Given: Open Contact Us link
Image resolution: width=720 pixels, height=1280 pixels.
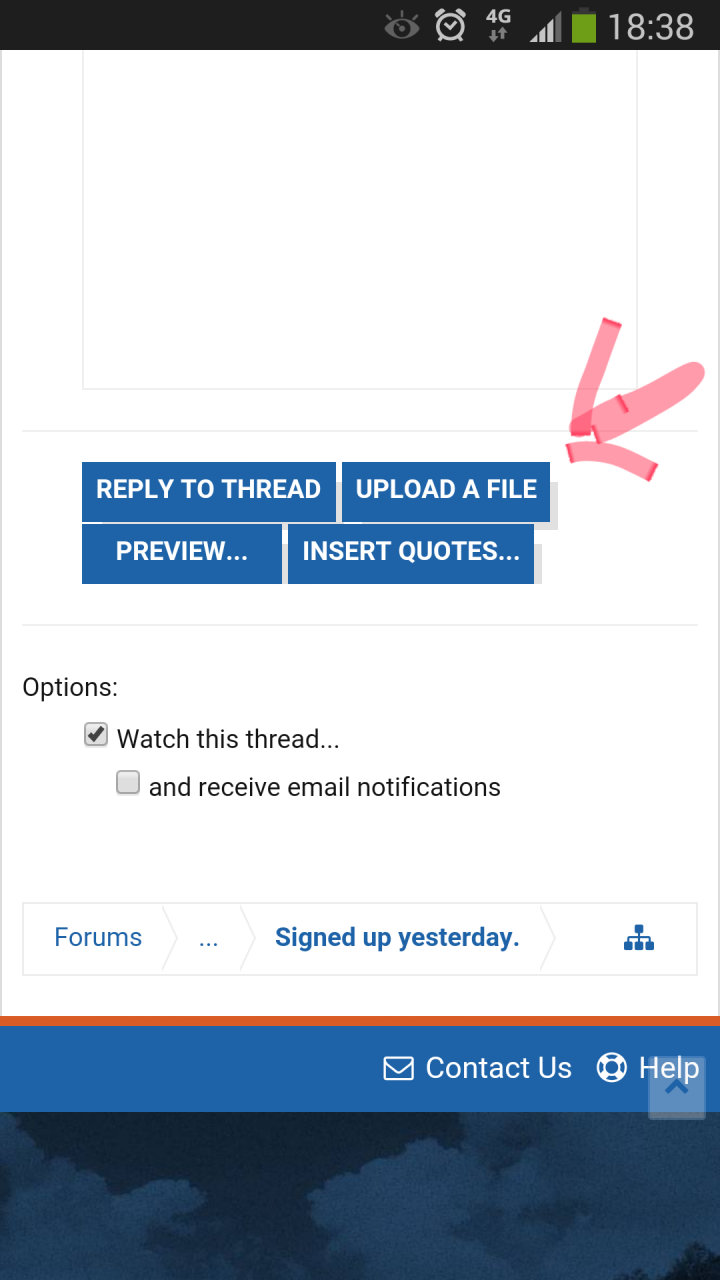Looking at the screenshot, I should [478, 1068].
